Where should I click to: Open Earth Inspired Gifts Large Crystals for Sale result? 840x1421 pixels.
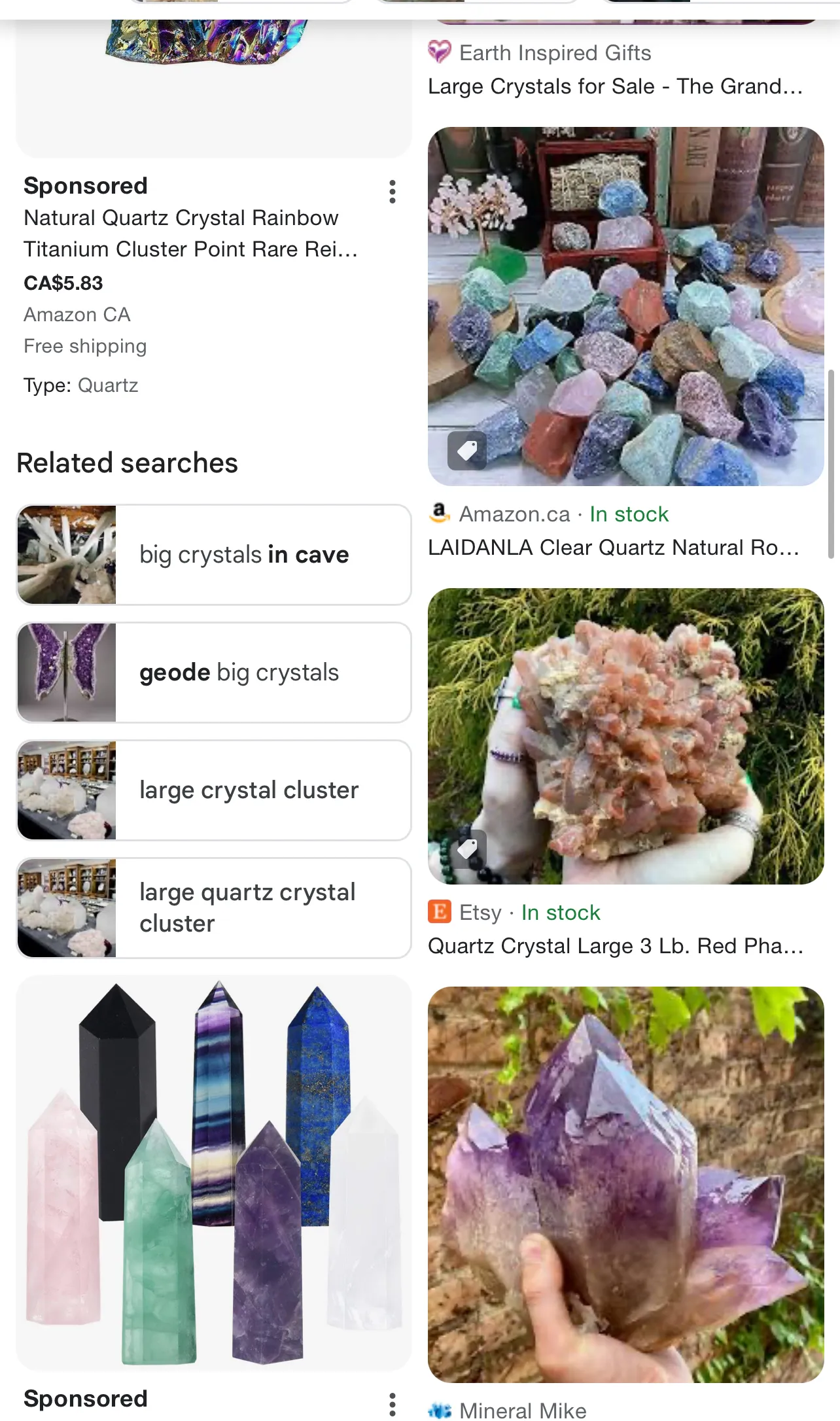615,86
